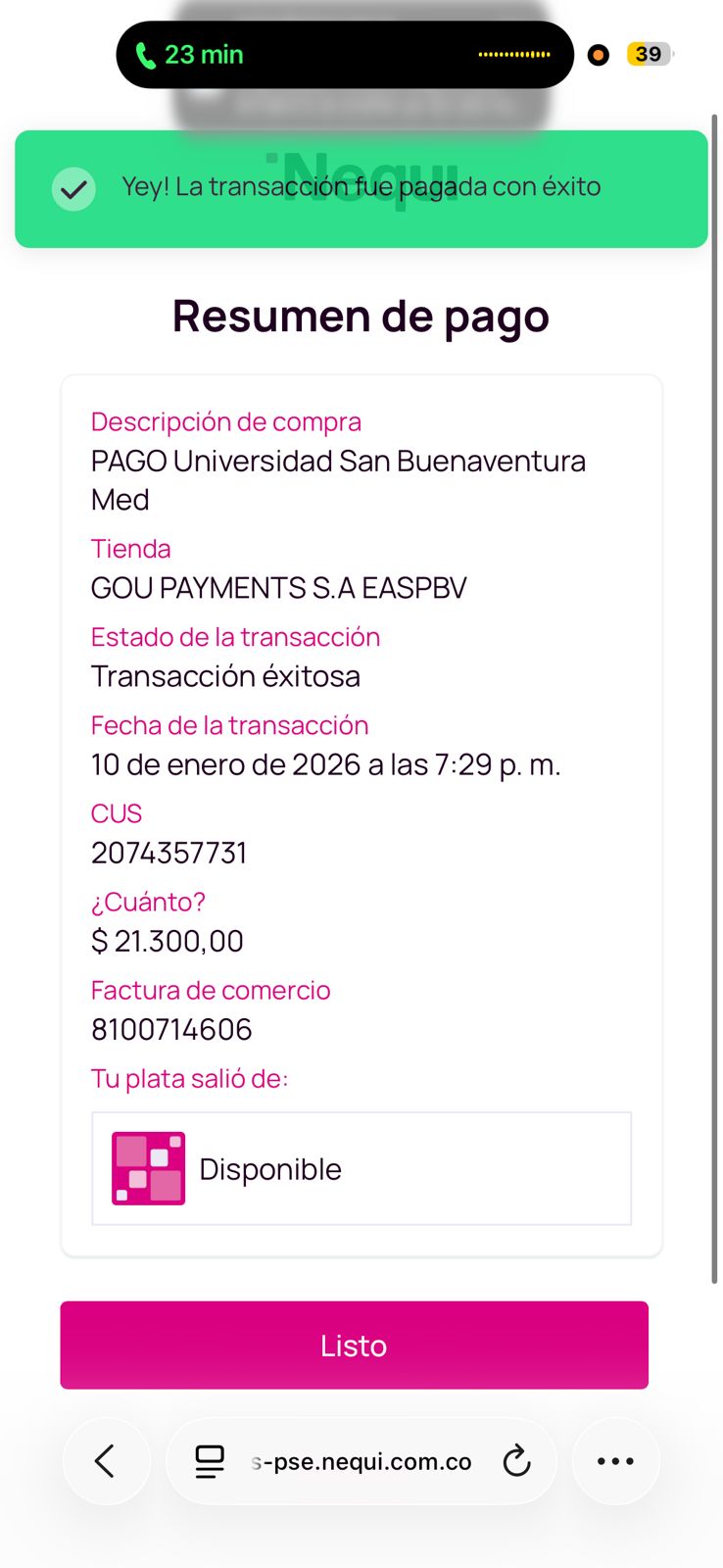Tap the nequi.com.co address bar

click(361, 1461)
